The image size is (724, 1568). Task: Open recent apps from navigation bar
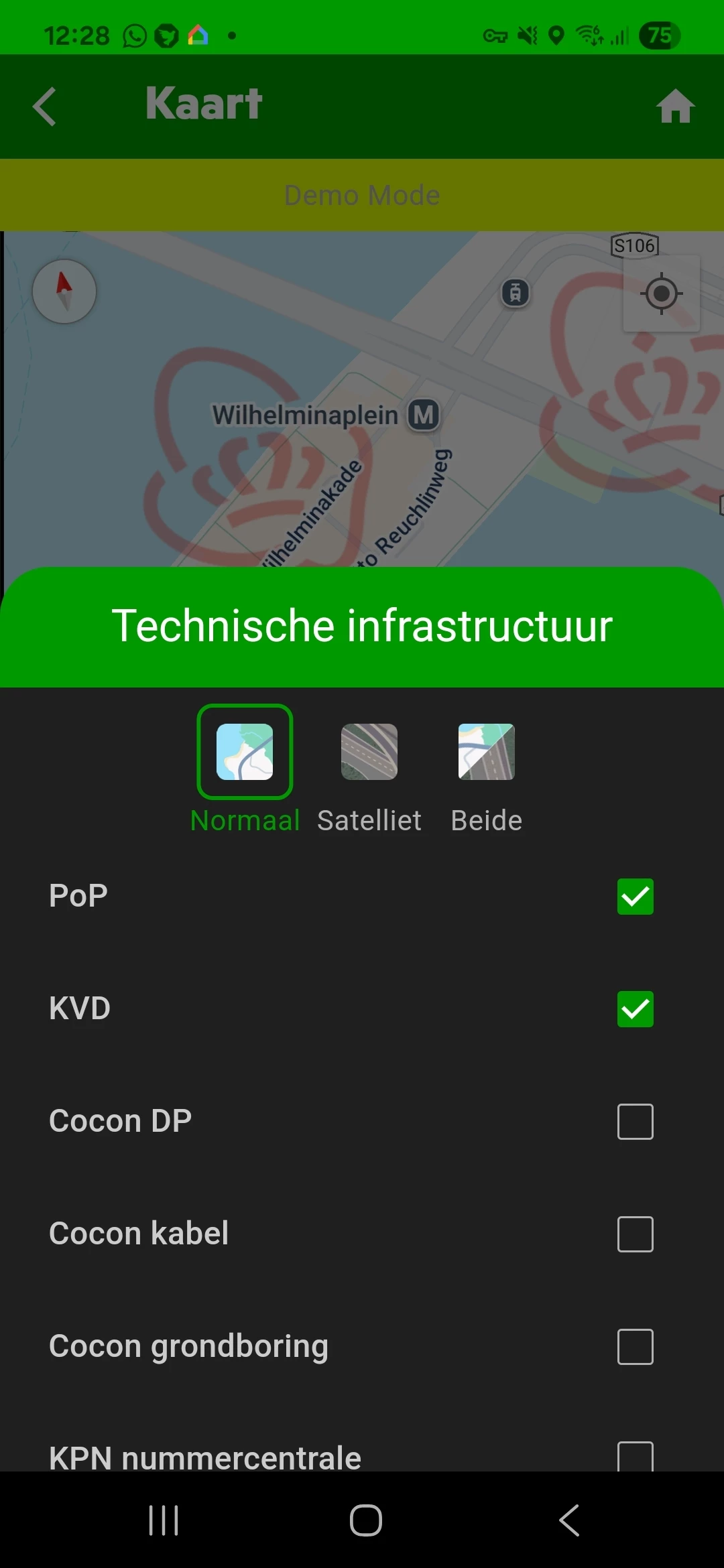point(164,1520)
